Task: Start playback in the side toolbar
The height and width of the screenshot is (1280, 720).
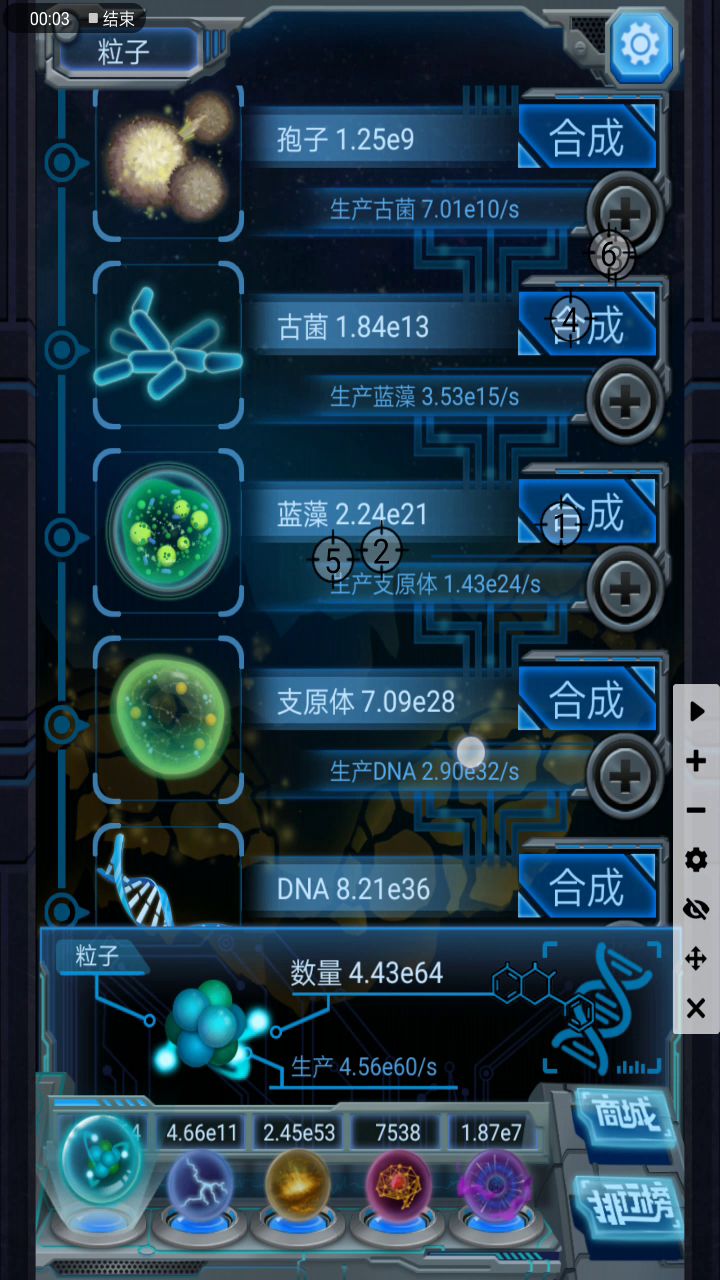Action: (697, 711)
